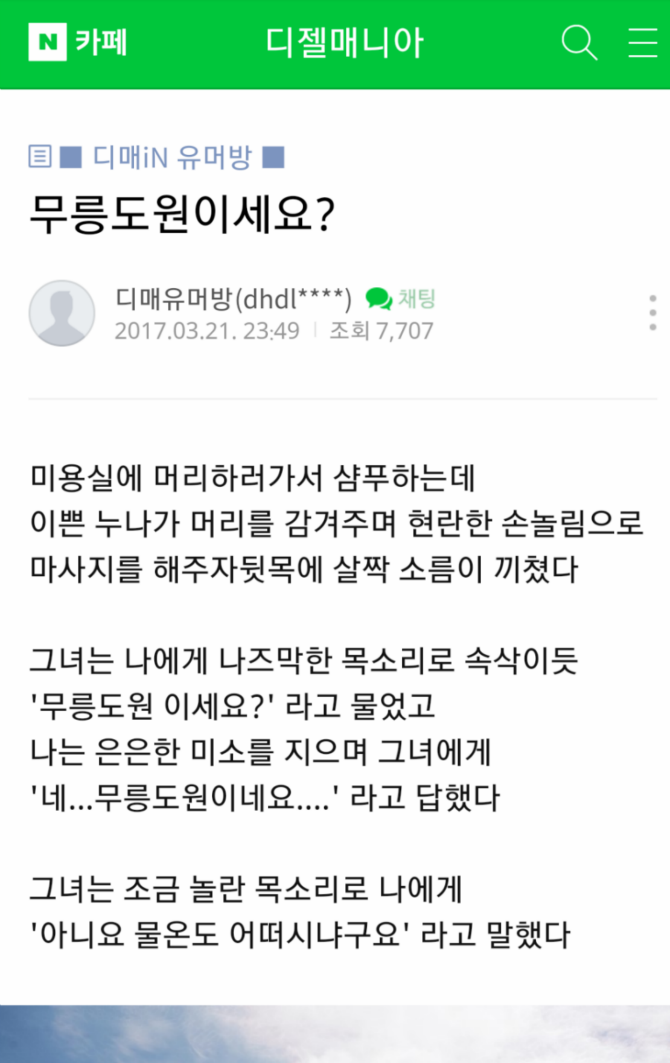The width and height of the screenshot is (670, 1063).
Task: Open the 디매iN 유머방 board link
Action: [x=172, y=156]
